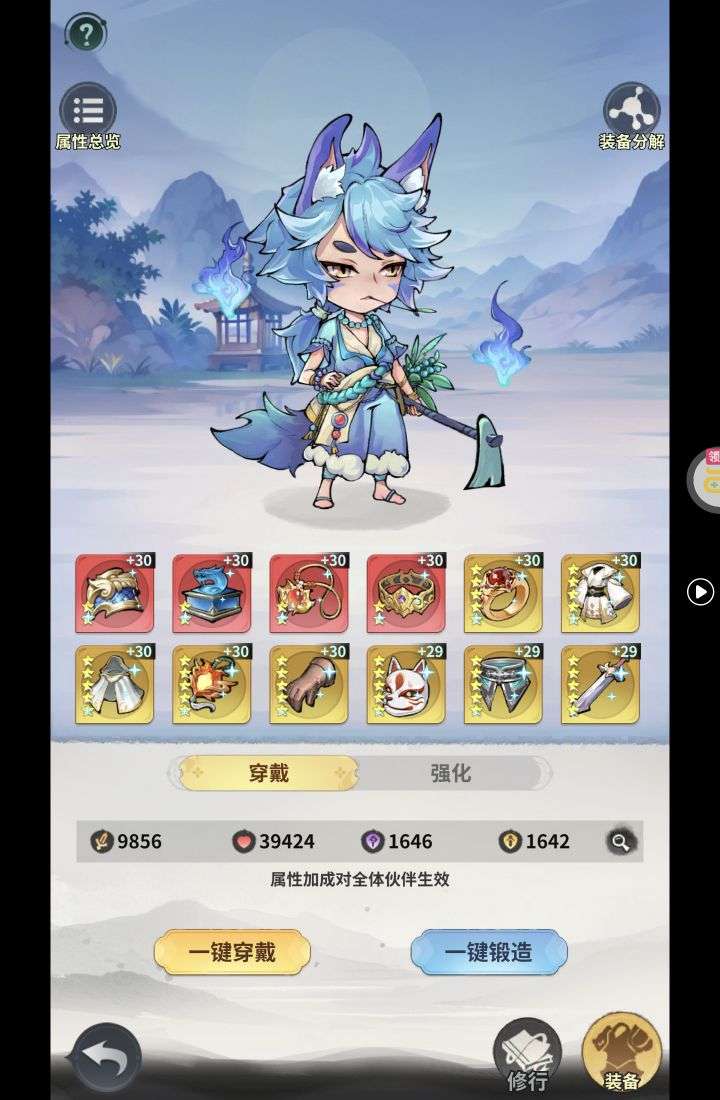This screenshot has height=1100, width=720.
Task: Open 装备分解 equipment dismantle
Action: [632, 109]
